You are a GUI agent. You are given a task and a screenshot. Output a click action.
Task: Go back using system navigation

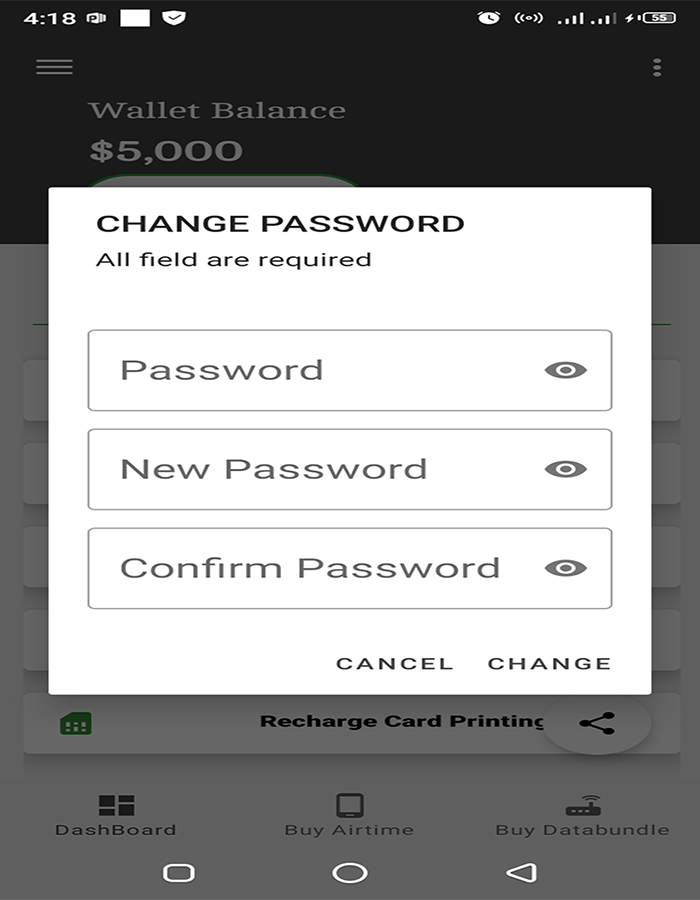(x=521, y=872)
